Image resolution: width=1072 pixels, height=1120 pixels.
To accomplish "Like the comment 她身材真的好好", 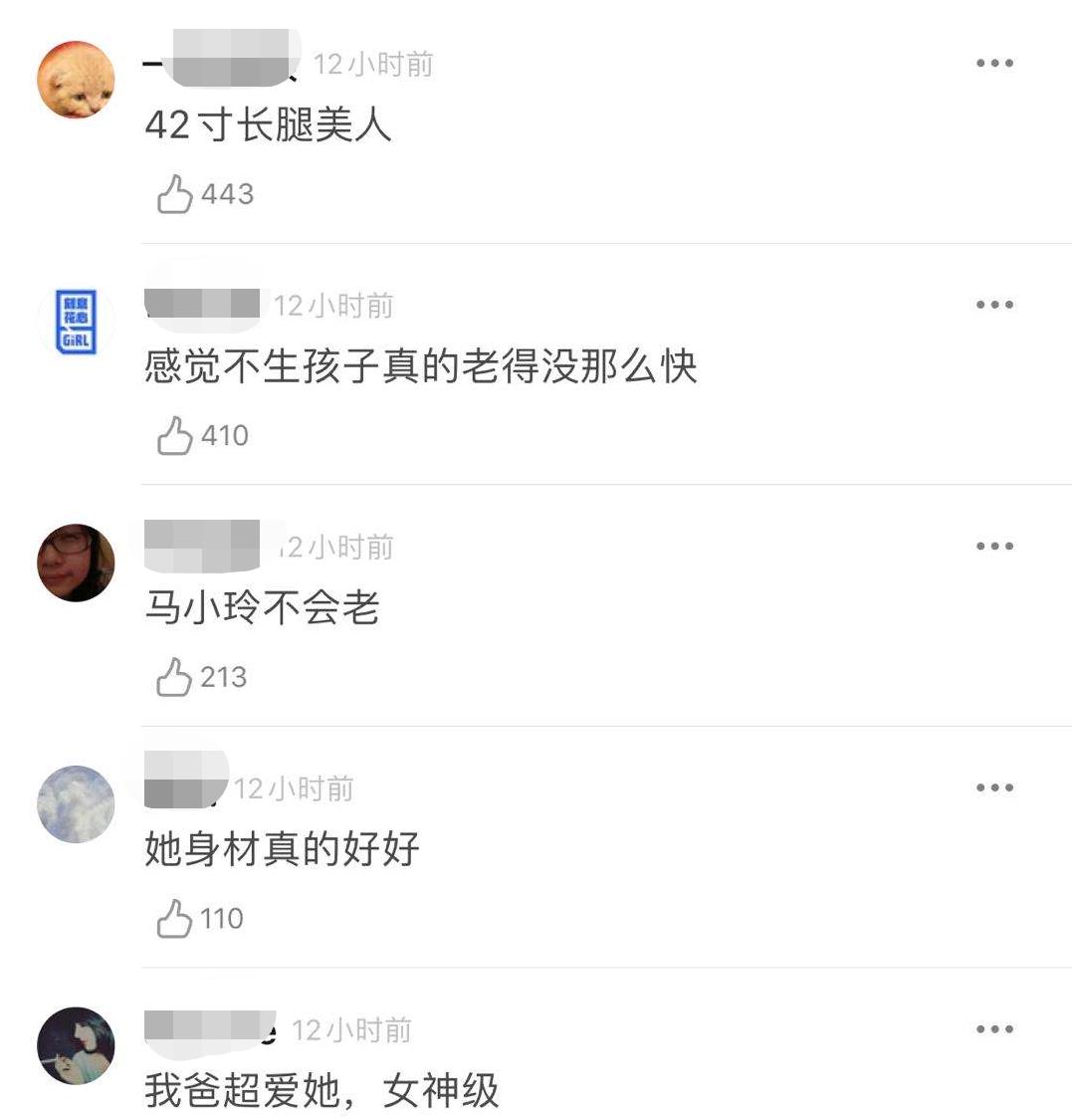I will click(x=175, y=919).
